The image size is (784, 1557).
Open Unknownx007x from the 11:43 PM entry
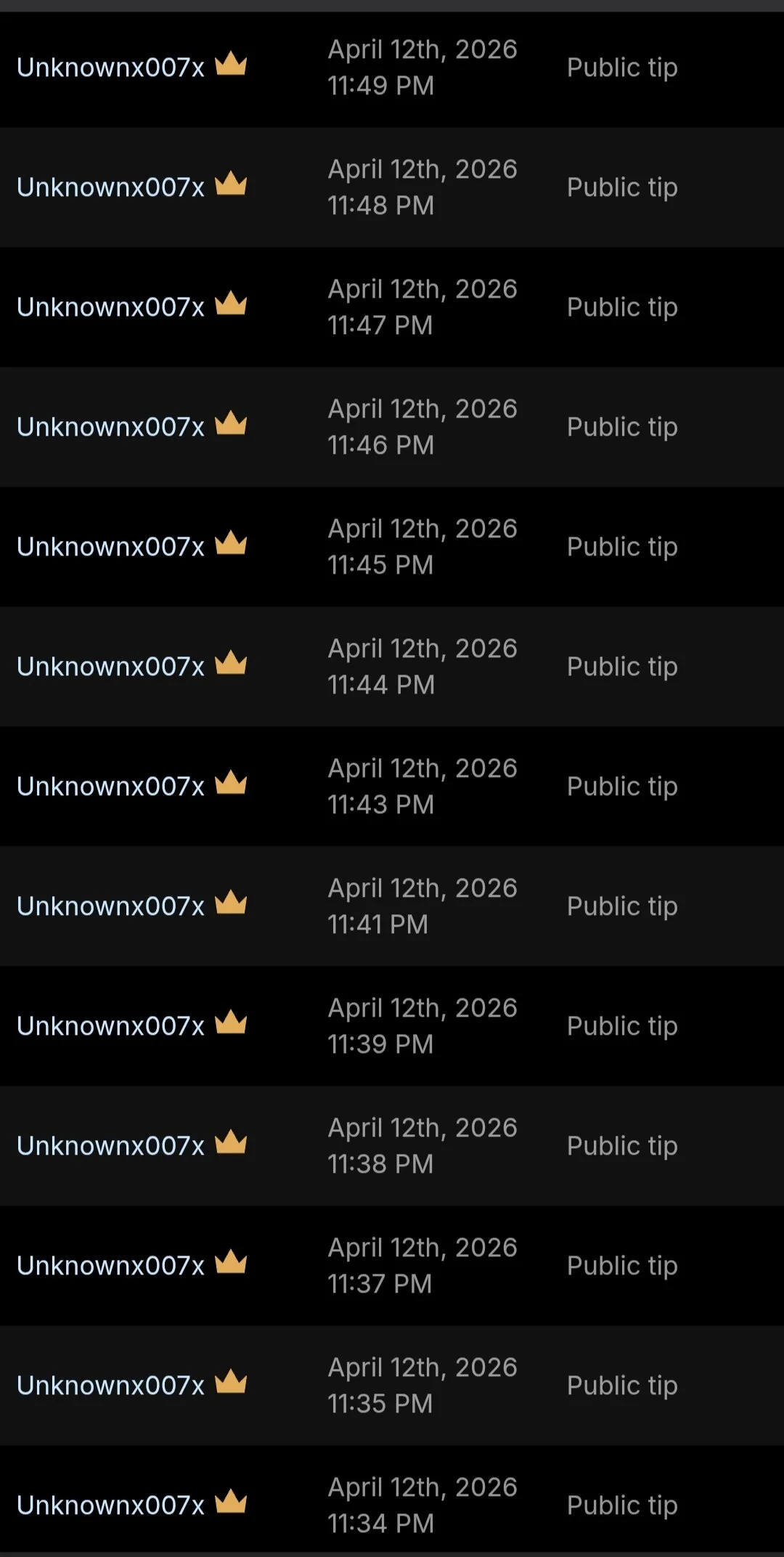[x=110, y=786]
